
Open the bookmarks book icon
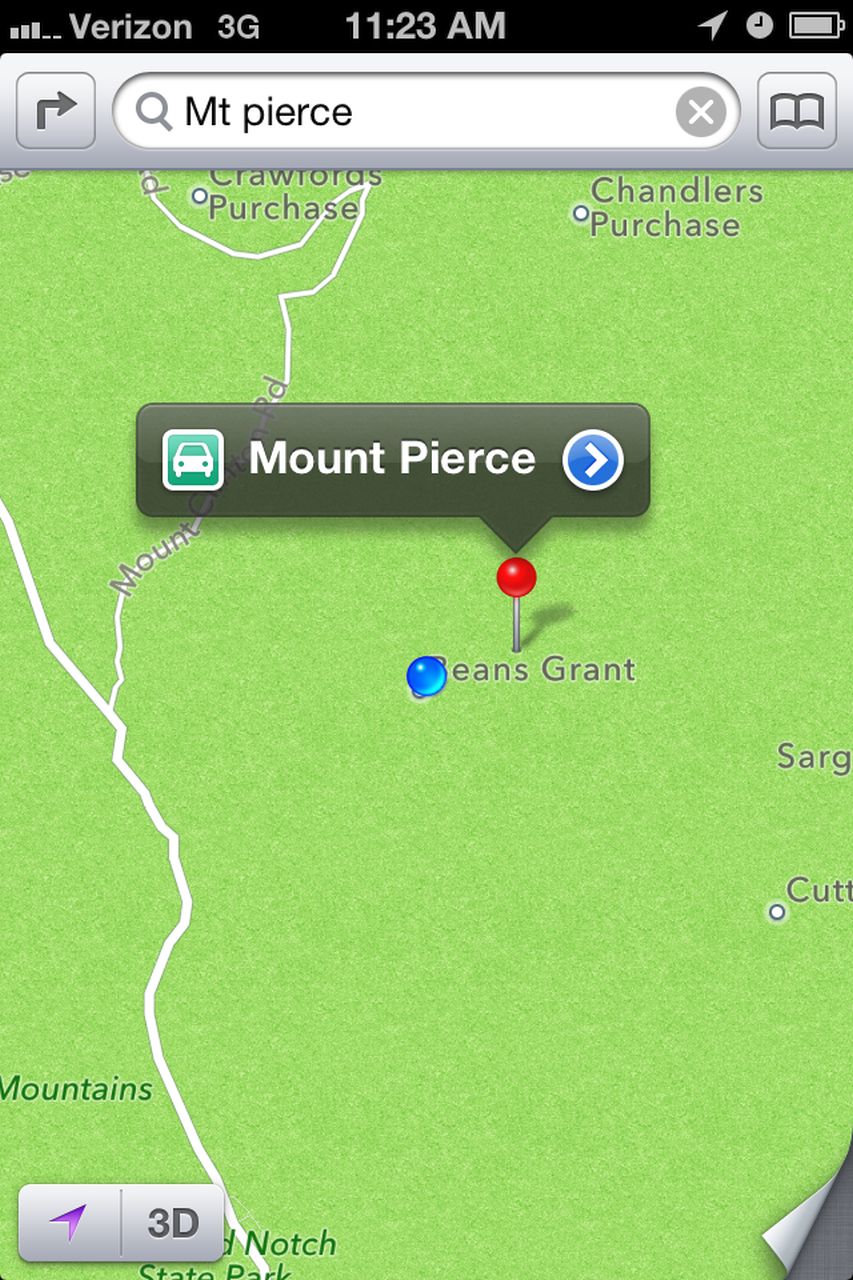click(797, 111)
